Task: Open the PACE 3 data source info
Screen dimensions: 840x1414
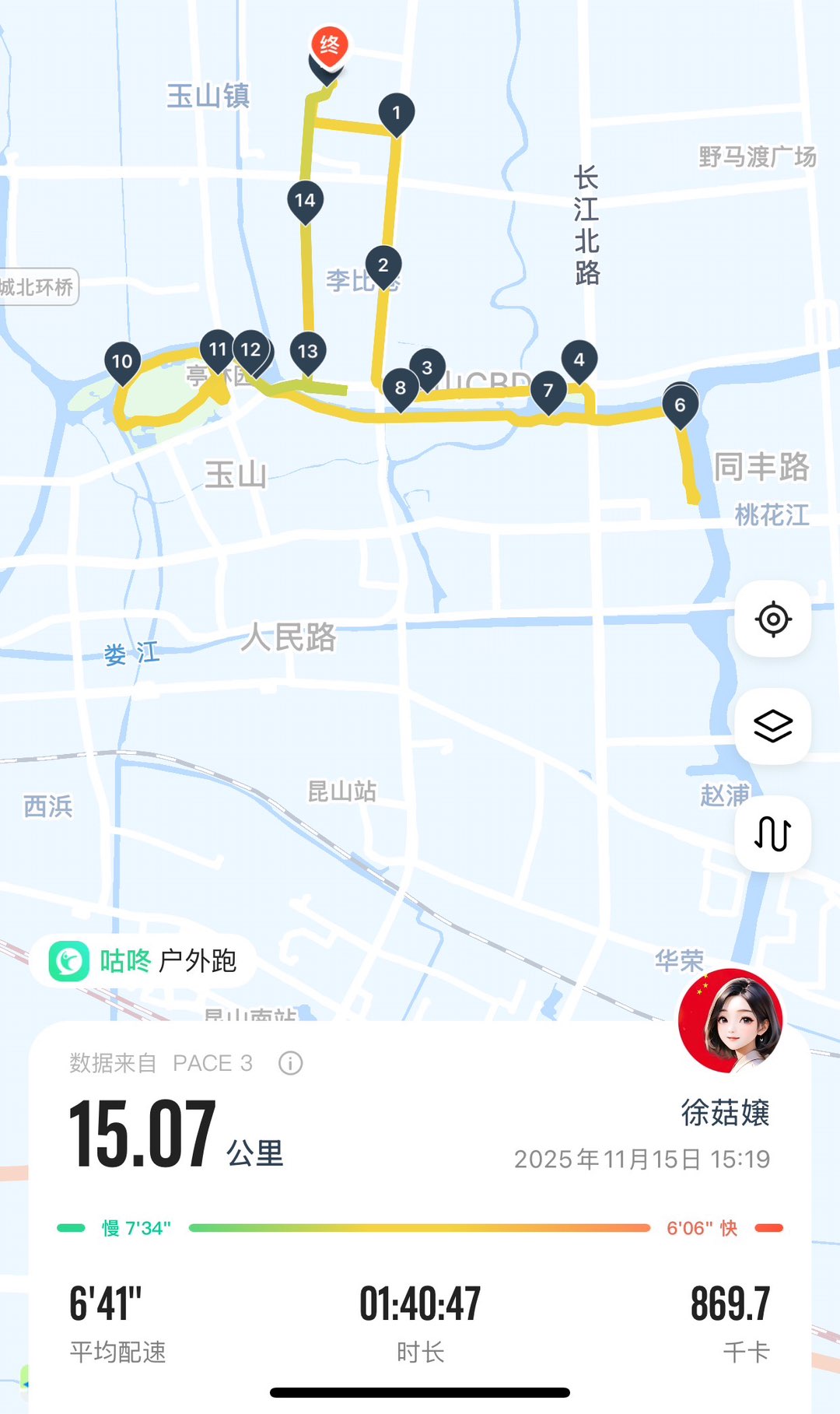Action: point(290,1063)
